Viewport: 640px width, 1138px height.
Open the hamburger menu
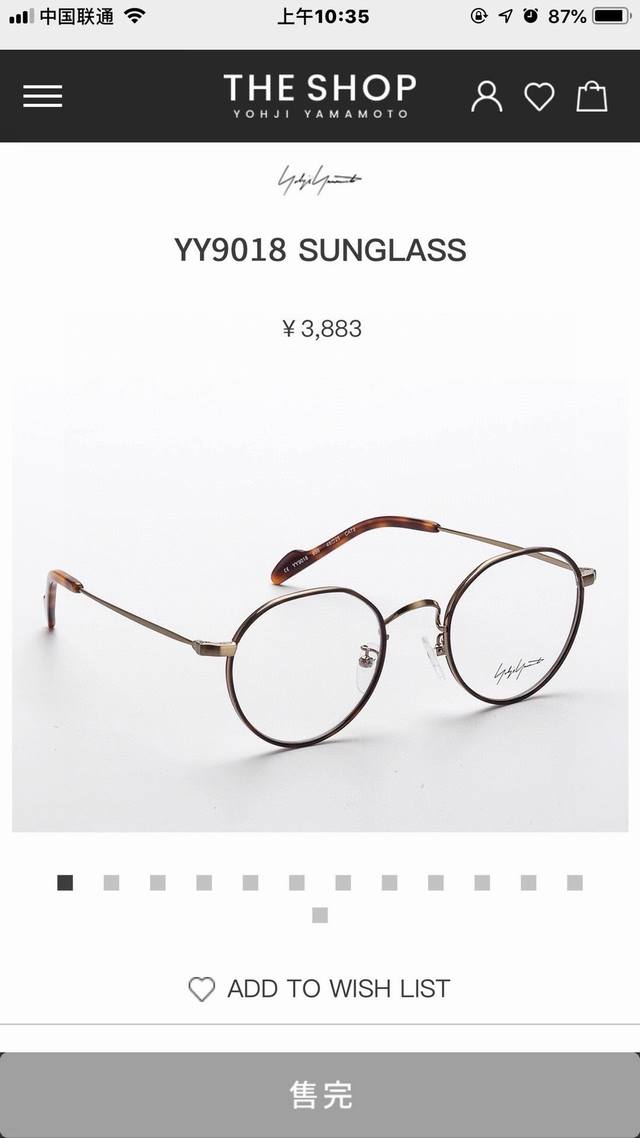point(42,96)
